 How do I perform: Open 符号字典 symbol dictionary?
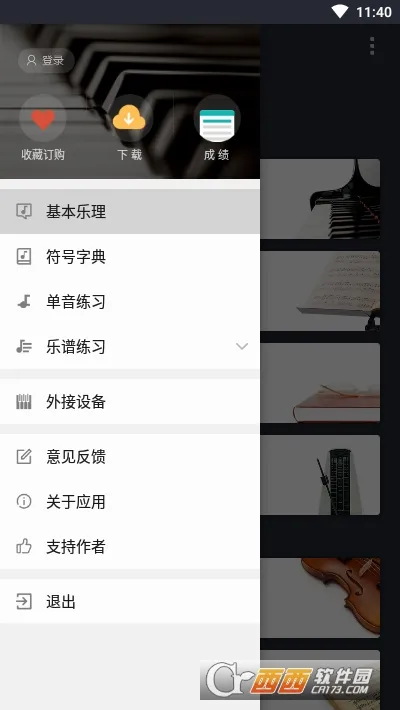[130, 257]
